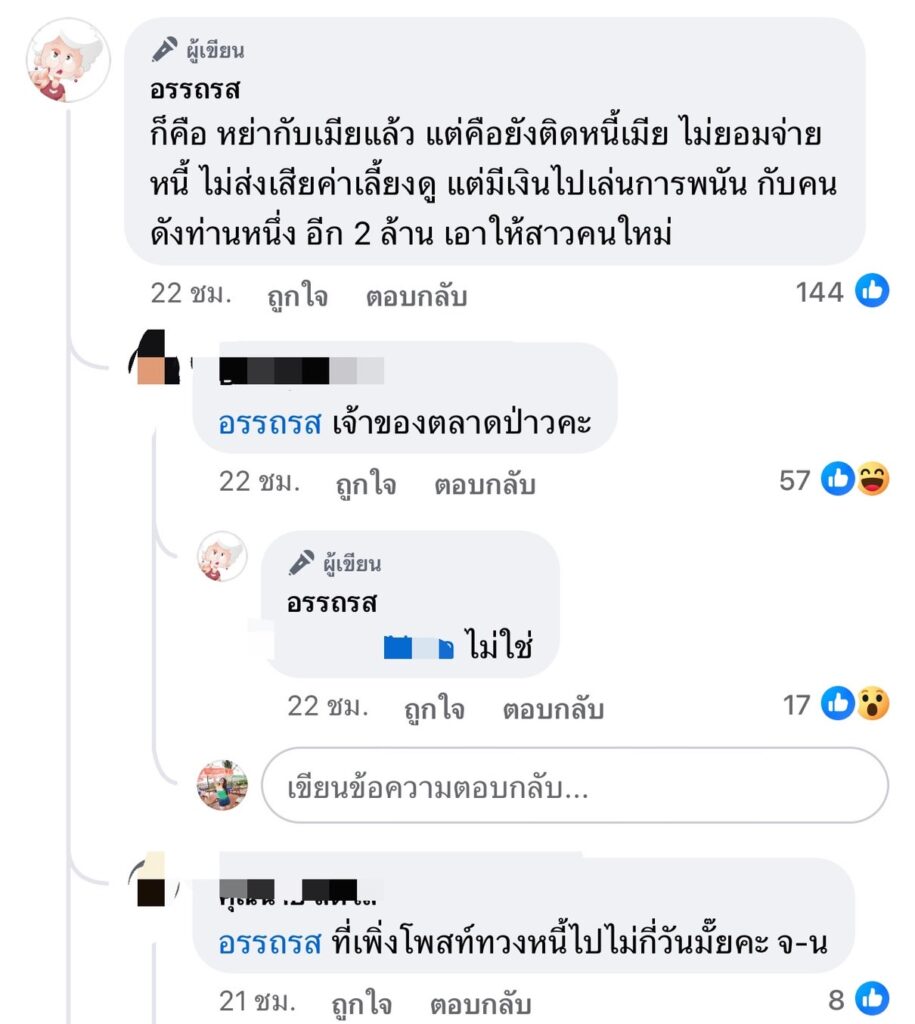This screenshot has height=1024, width=915.
Task: Reply to the "ไม่ใช่" comment
Action: pos(553,708)
